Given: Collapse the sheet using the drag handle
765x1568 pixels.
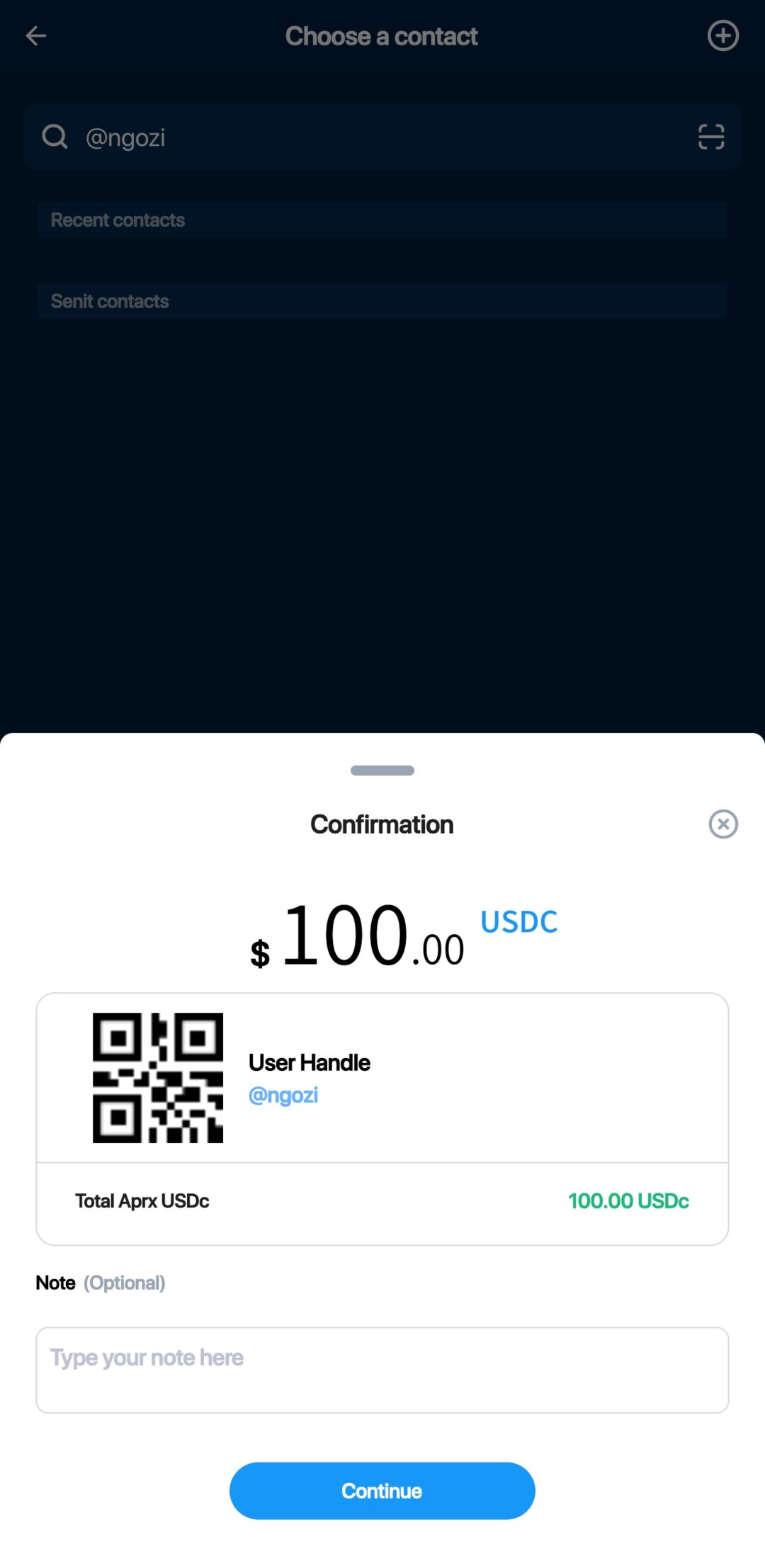Looking at the screenshot, I should click(382, 770).
